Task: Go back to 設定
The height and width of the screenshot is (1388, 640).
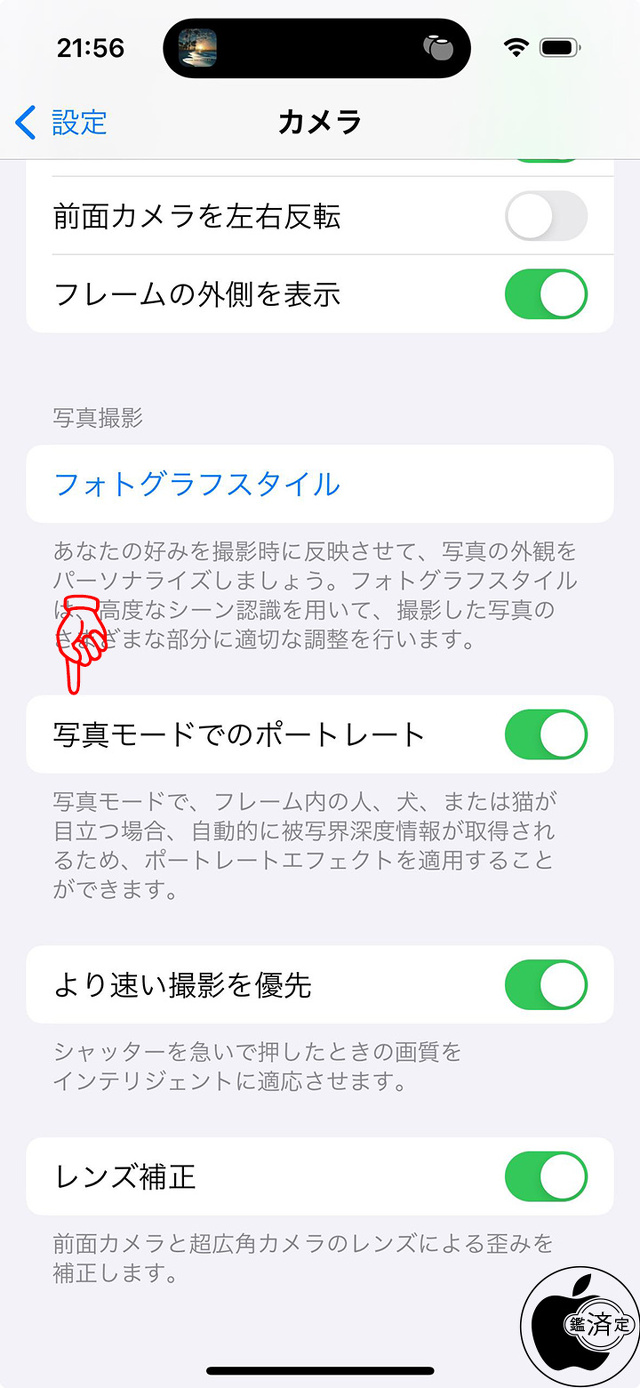Action: (x=62, y=123)
